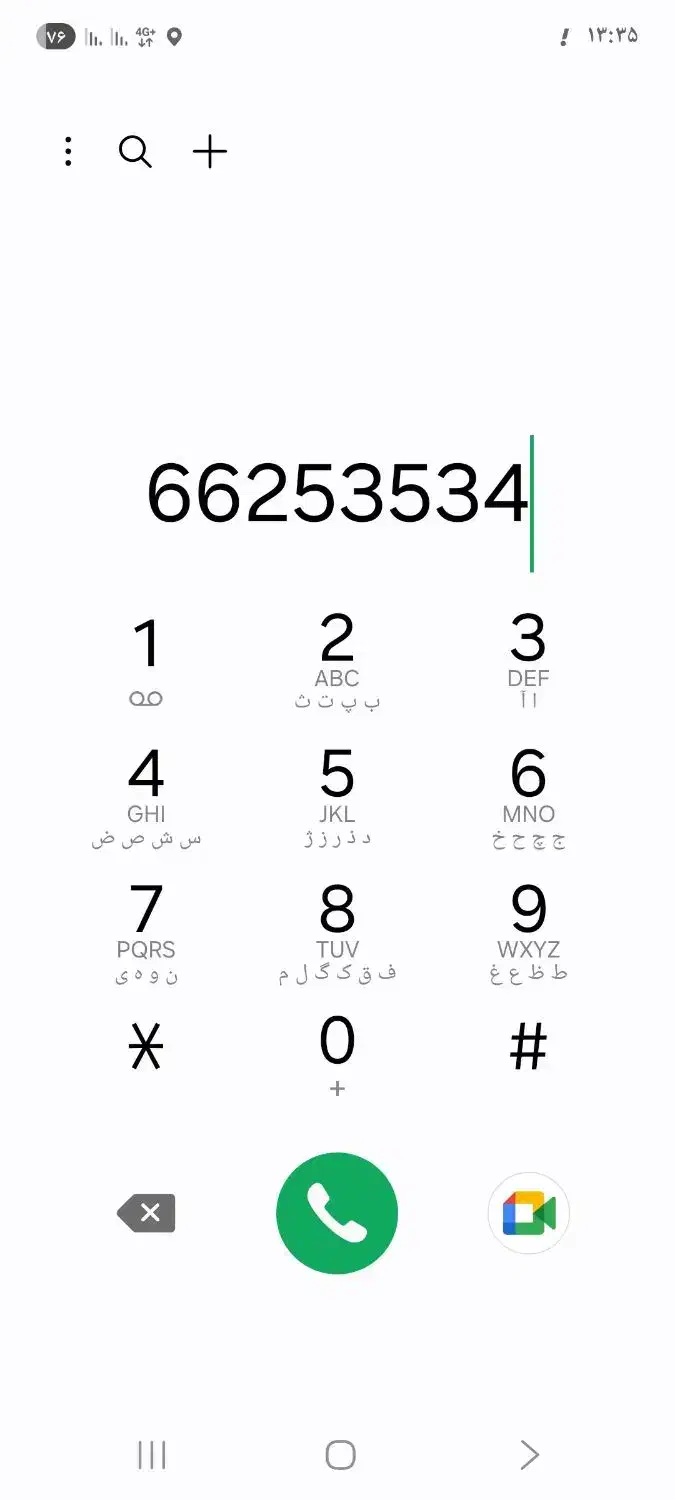Open the three-dot overflow menu
Viewport: 675px width, 1500px height.
pos(68,152)
